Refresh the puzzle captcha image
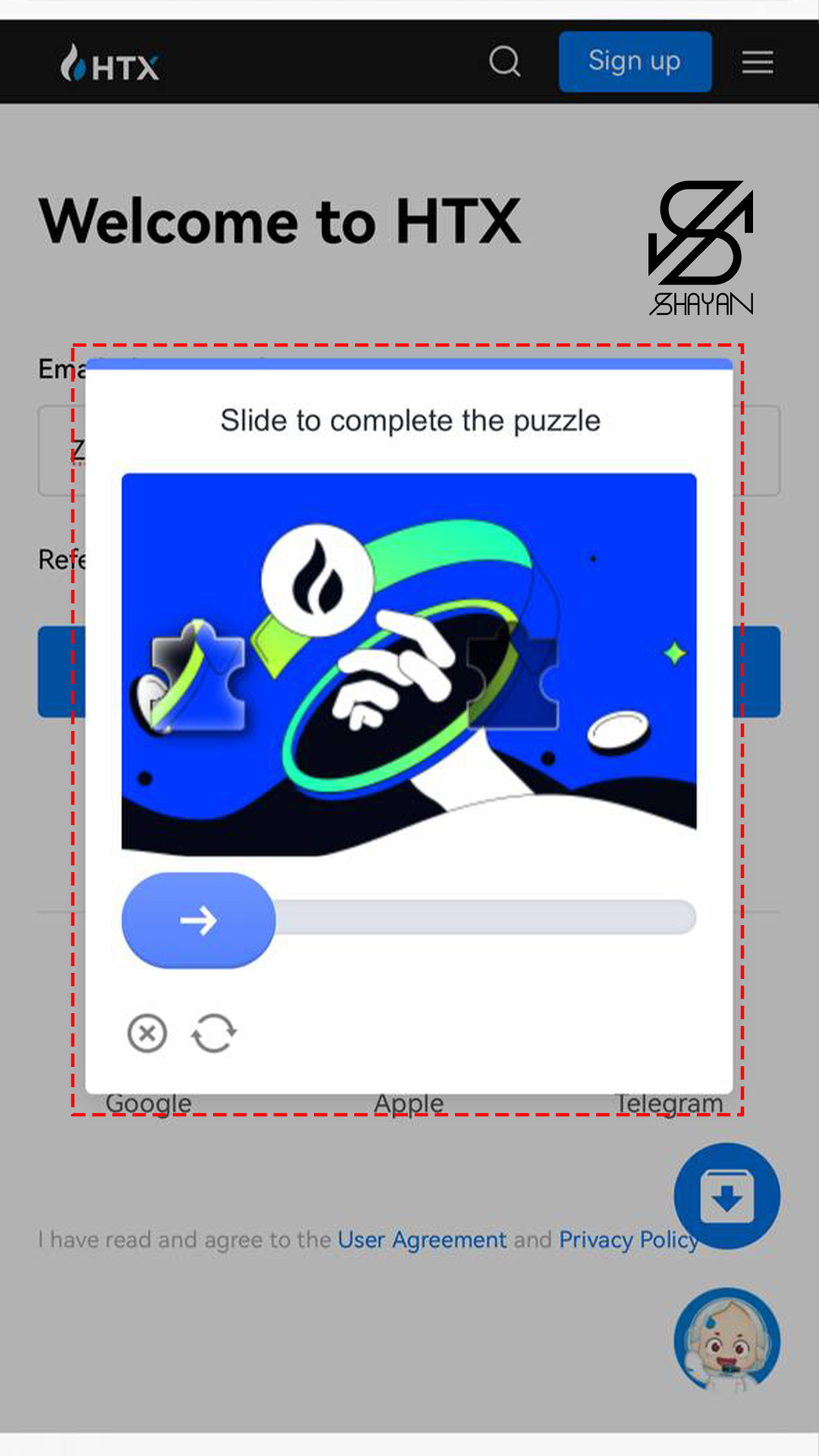 (214, 1033)
